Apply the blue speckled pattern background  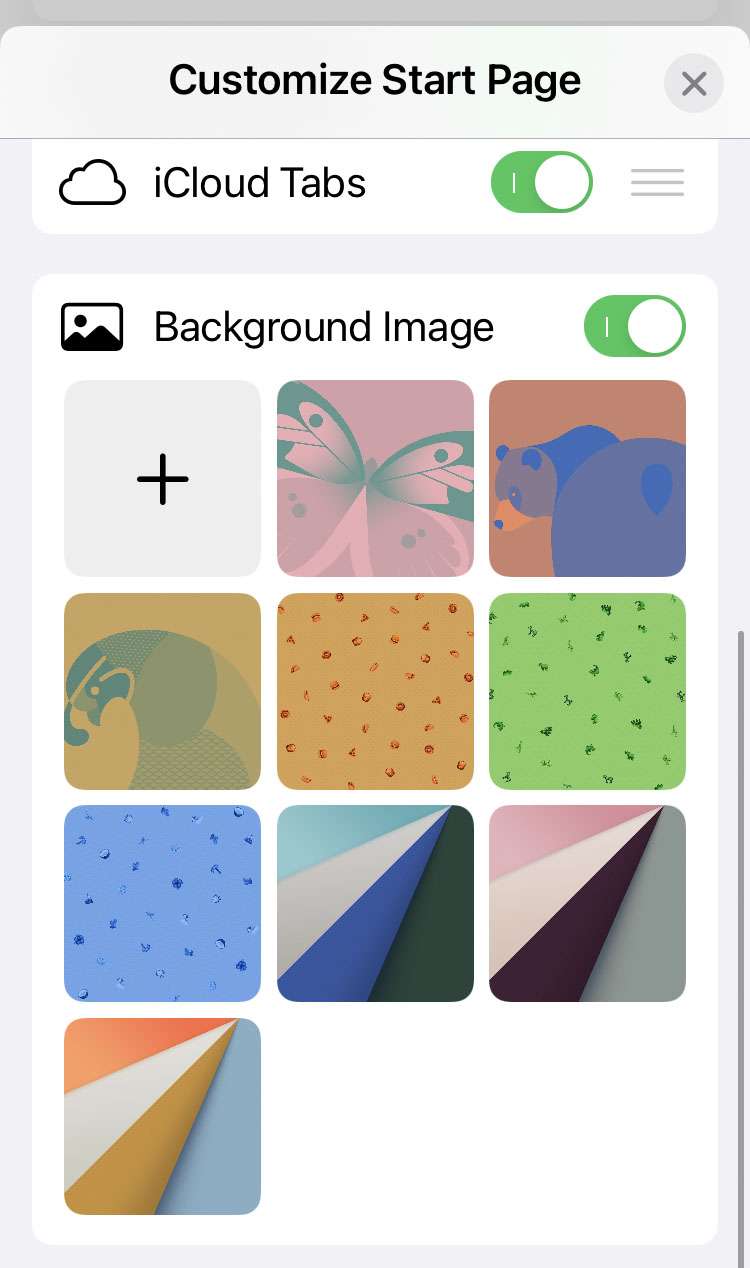point(162,903)
